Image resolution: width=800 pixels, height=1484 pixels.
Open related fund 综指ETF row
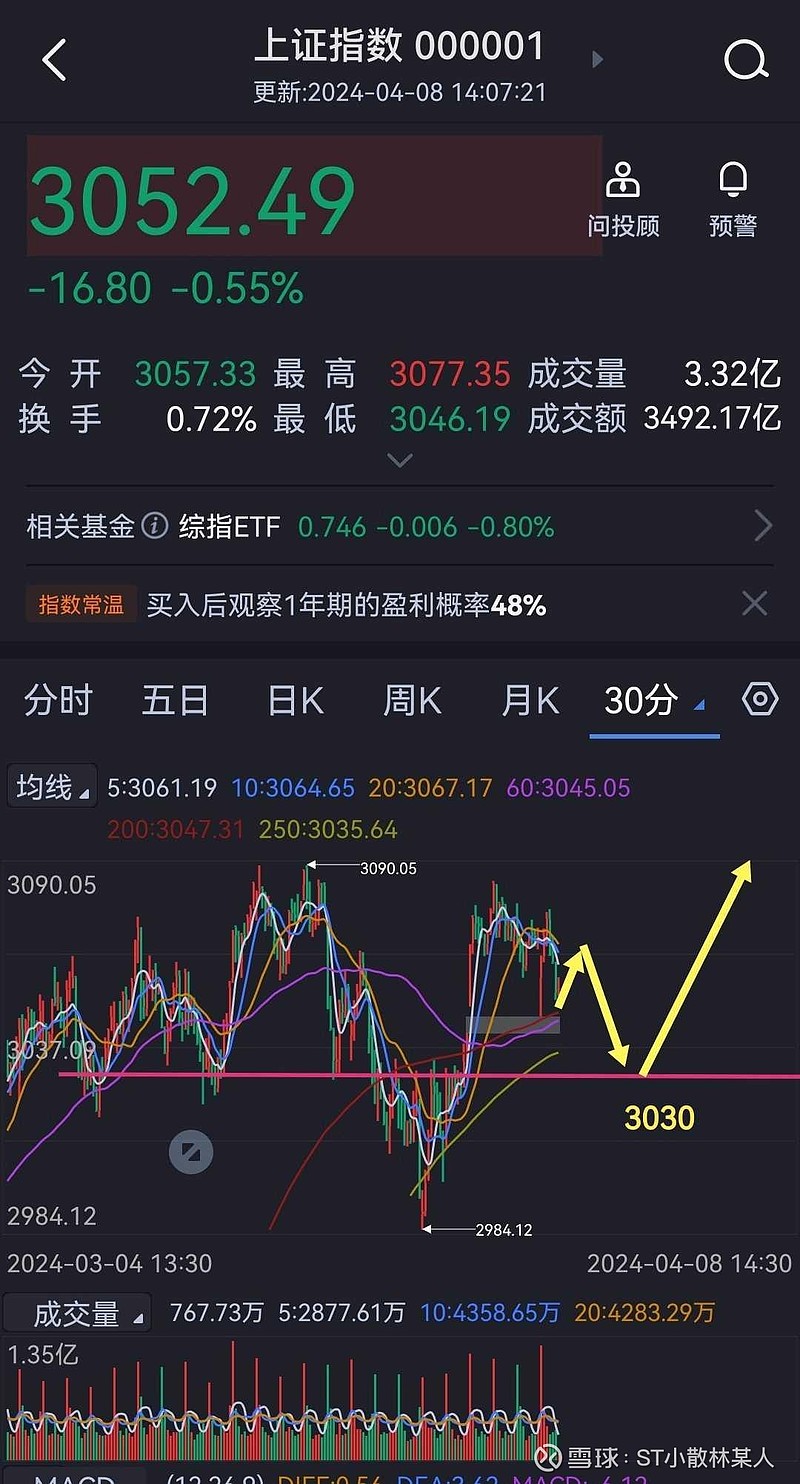[400, 526]
